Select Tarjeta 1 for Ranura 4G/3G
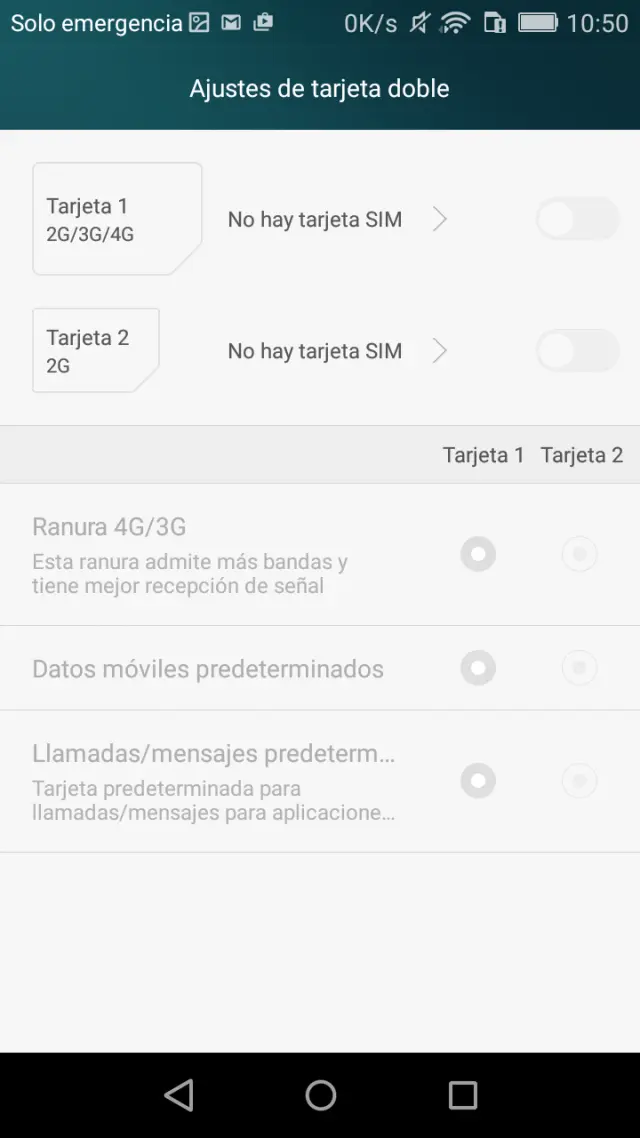This screenshot has width=640, height=1138. click(478, 554)
